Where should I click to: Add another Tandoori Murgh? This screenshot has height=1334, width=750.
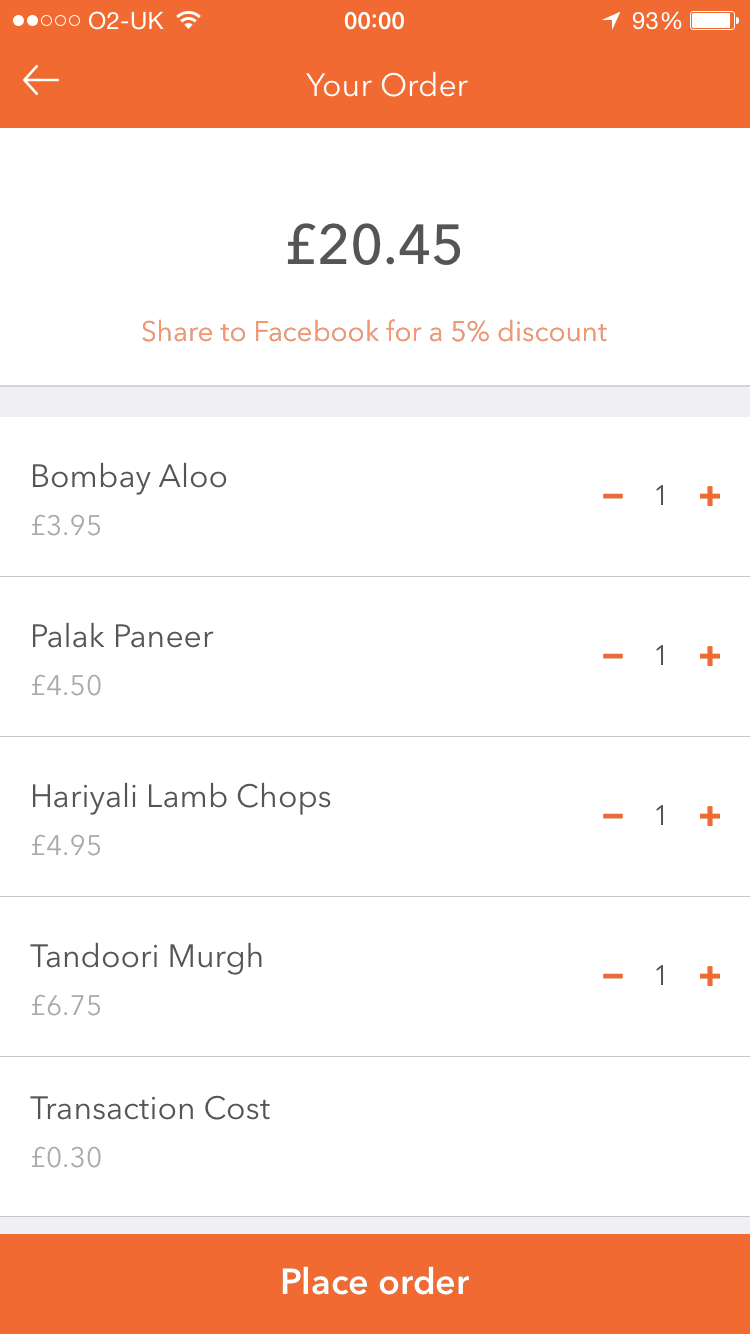point(710,976)
